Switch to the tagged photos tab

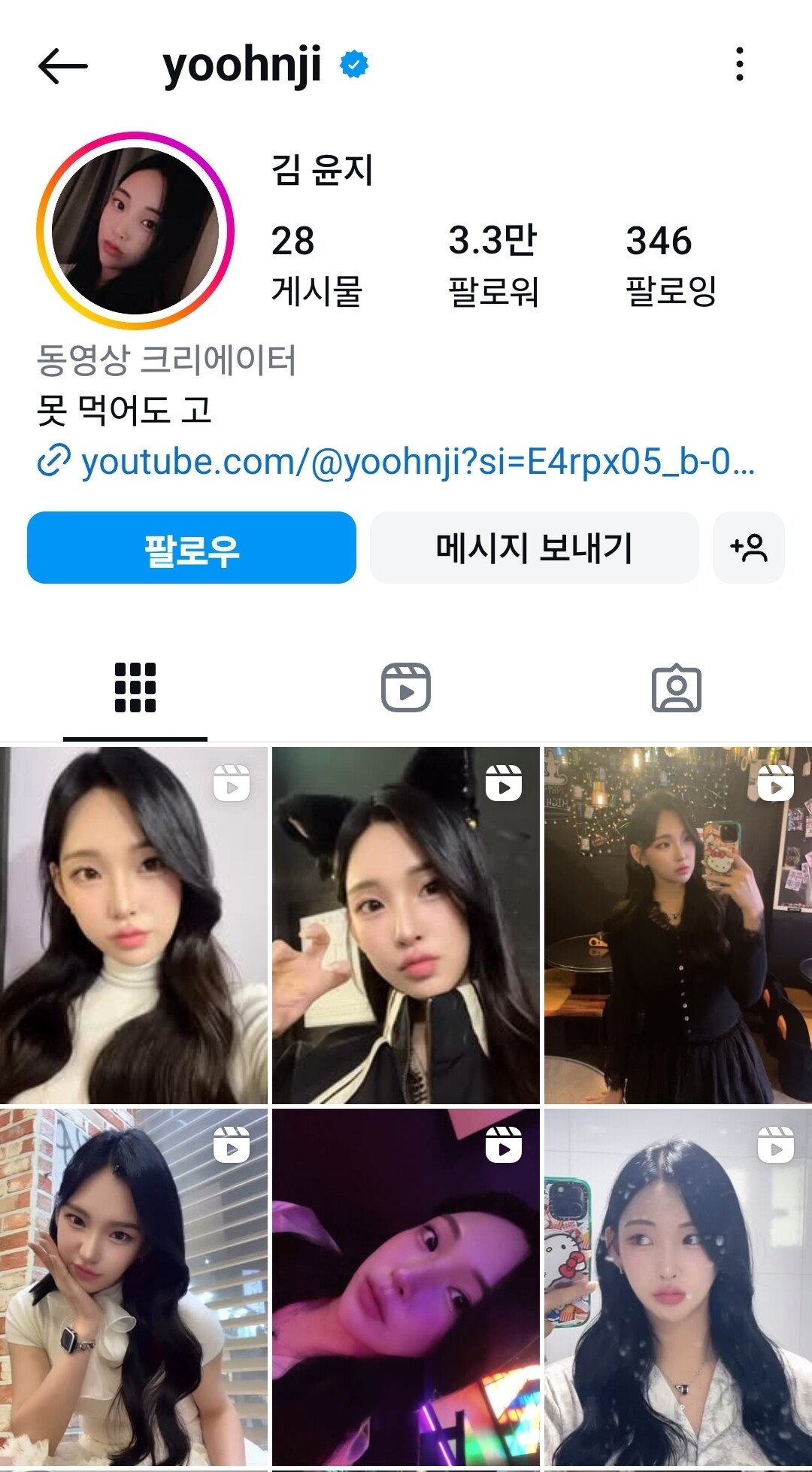(677, 687)
